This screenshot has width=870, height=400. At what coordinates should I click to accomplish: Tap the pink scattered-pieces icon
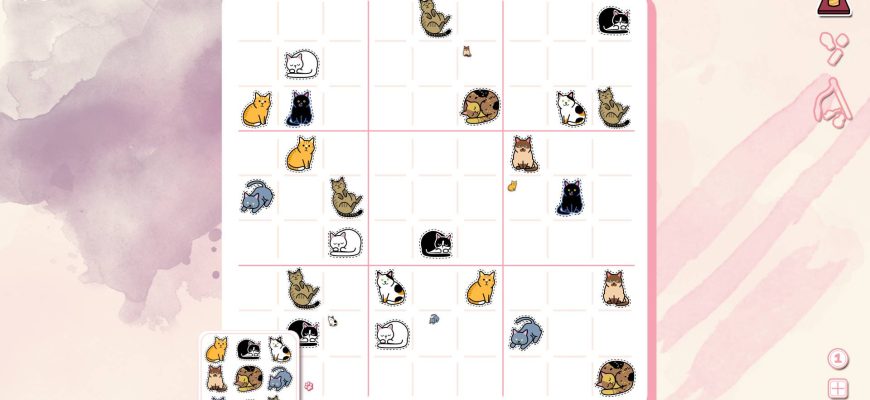(x=833, y=47)
